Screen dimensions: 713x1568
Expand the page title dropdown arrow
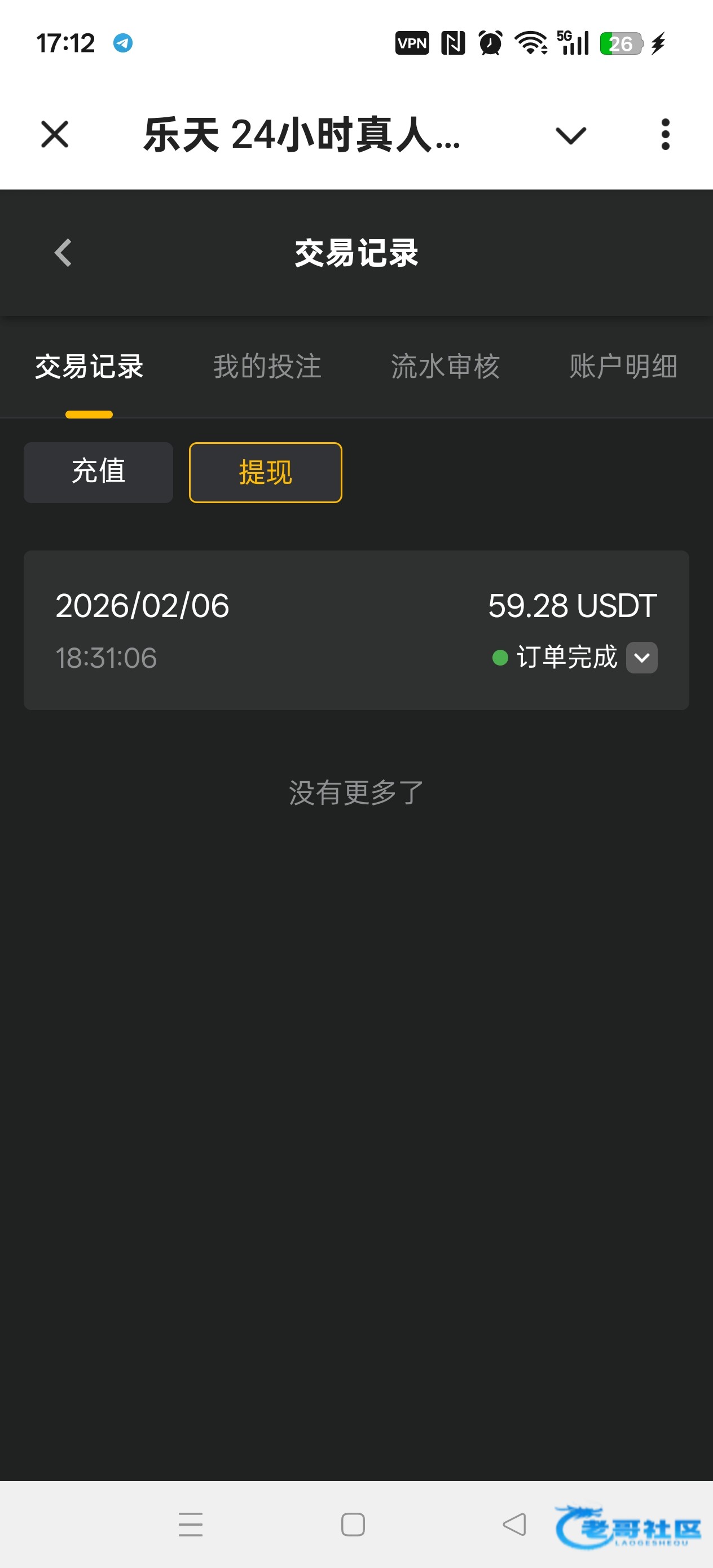click(570, 135)
